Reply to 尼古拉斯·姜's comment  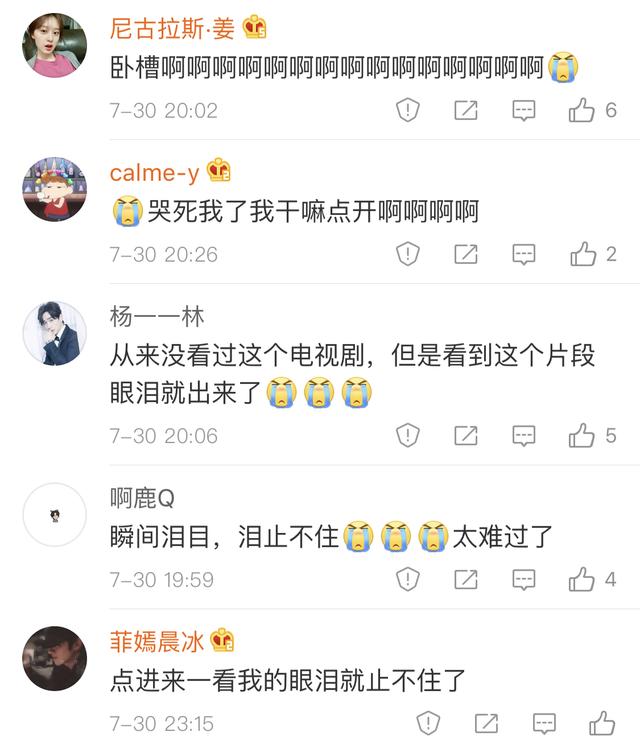coord(524,111)
